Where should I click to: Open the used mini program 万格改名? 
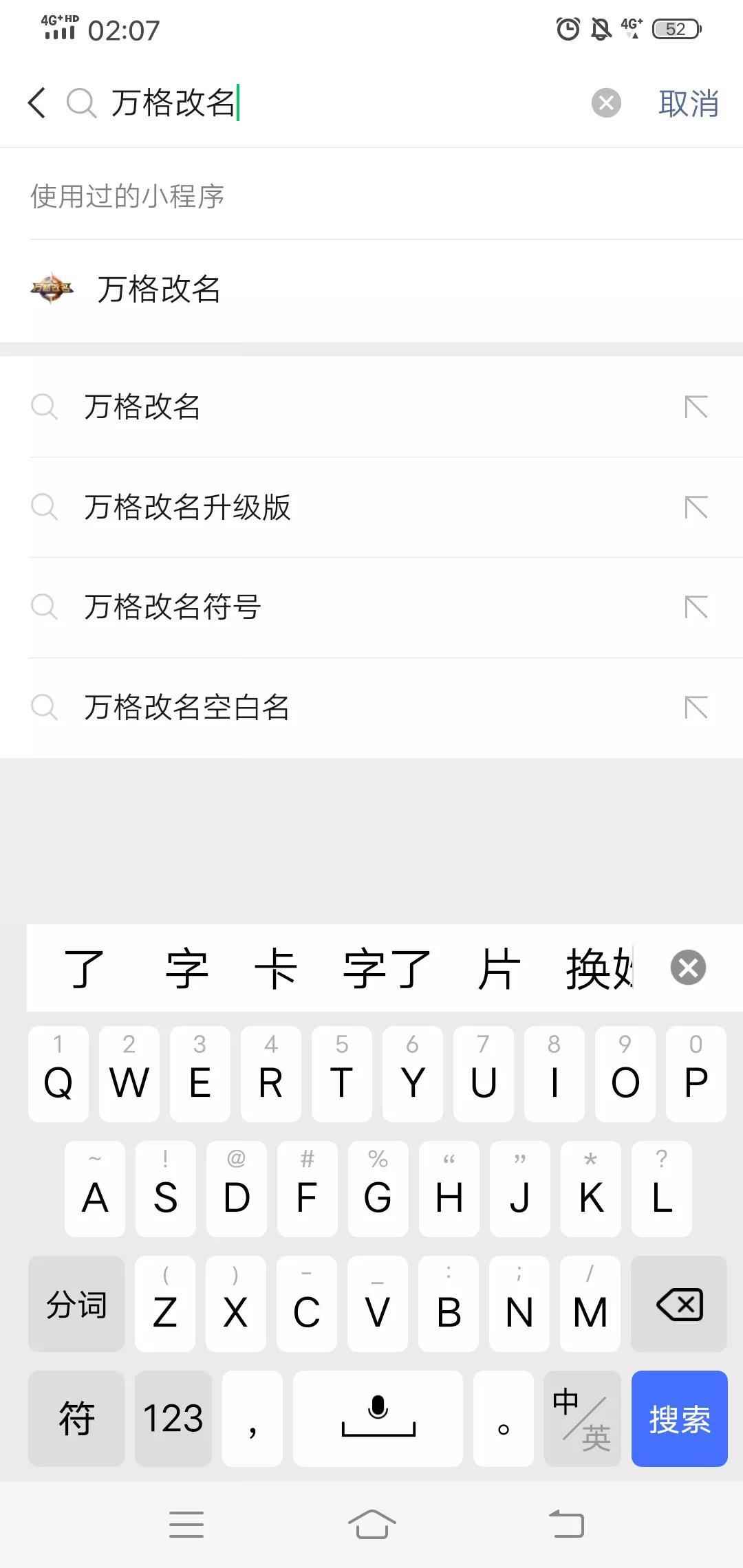click(158, 290)
